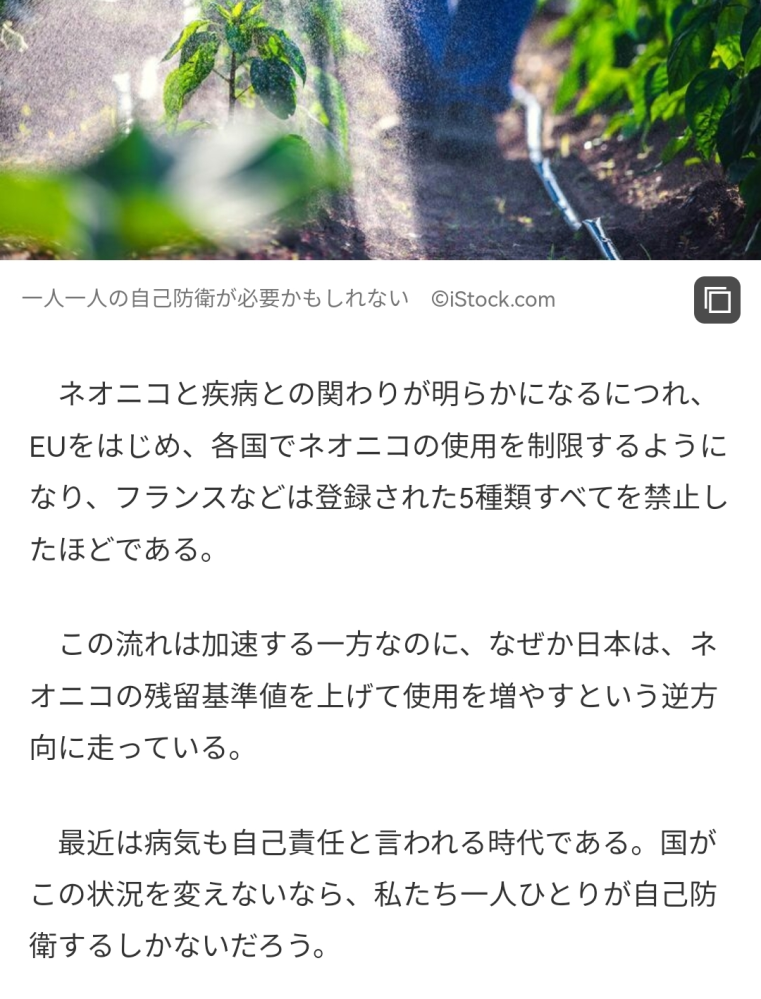Select the caption 一人一人の自己防衛が必要かもしれない

pyautogui.click(x=214, y=297)
